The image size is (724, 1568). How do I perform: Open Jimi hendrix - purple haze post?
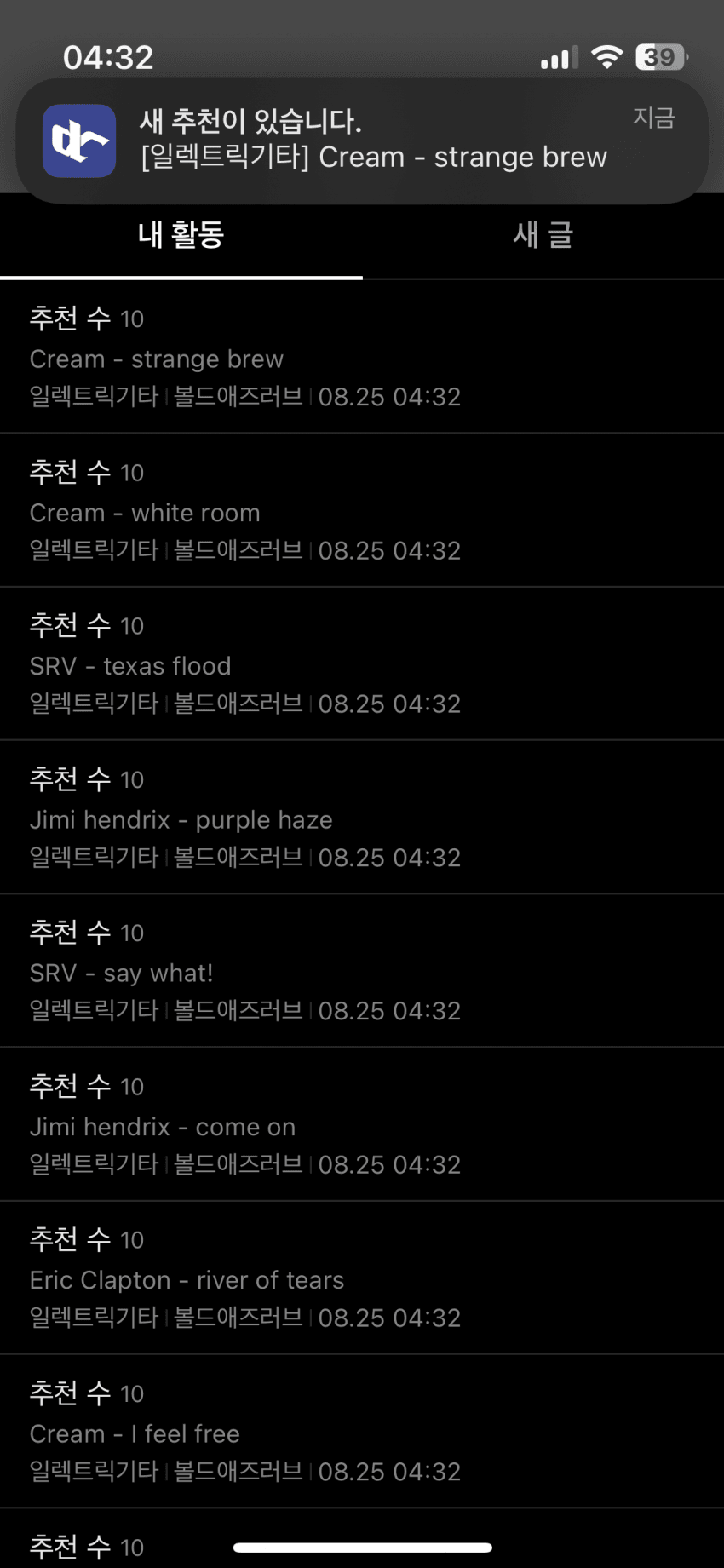362,818
